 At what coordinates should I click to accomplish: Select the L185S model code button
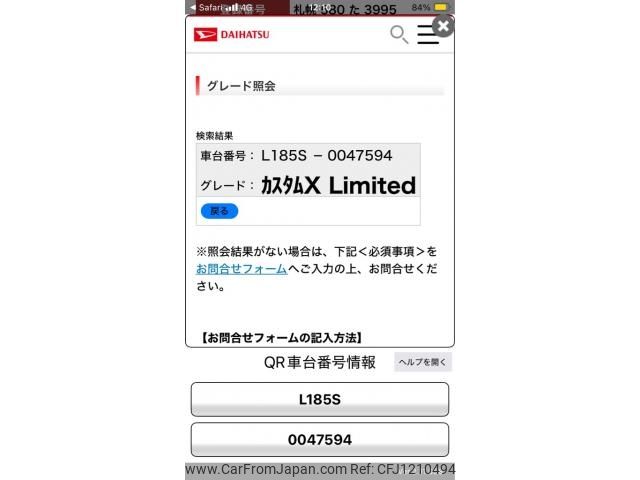(x=320, y=399)
